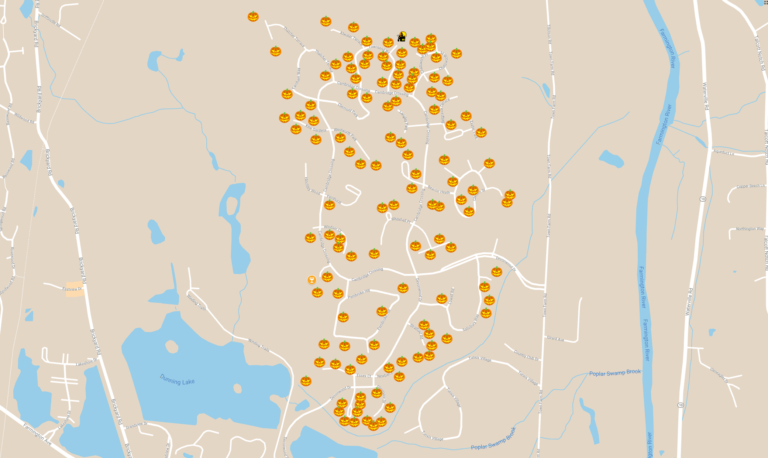Viewport: 768px width, 458px height.
Task: Select the orange wine glass marker
Action: (x=312, y=280)
